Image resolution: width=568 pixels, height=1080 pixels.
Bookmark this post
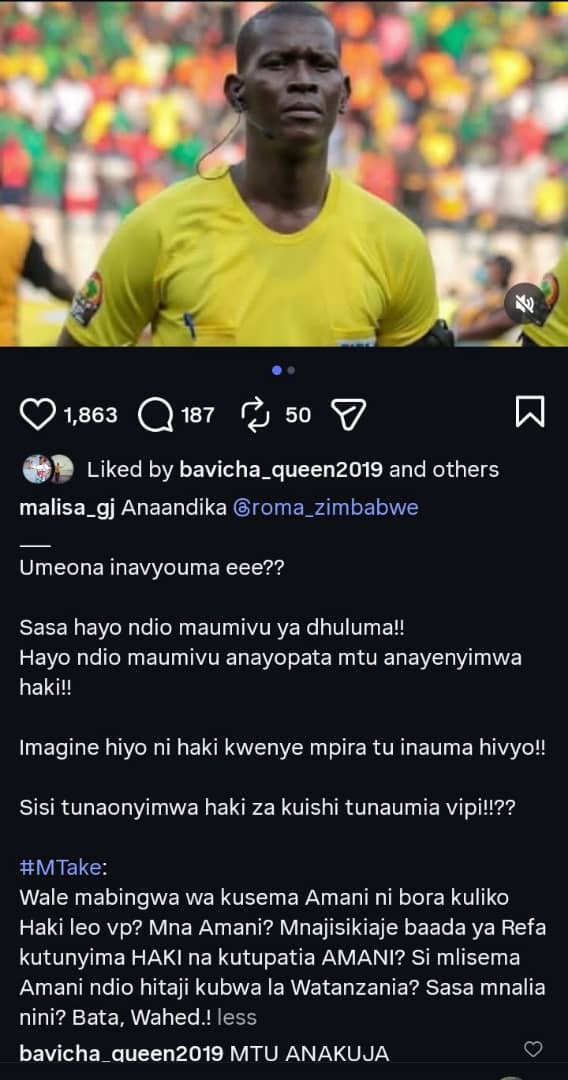(530, 412)
